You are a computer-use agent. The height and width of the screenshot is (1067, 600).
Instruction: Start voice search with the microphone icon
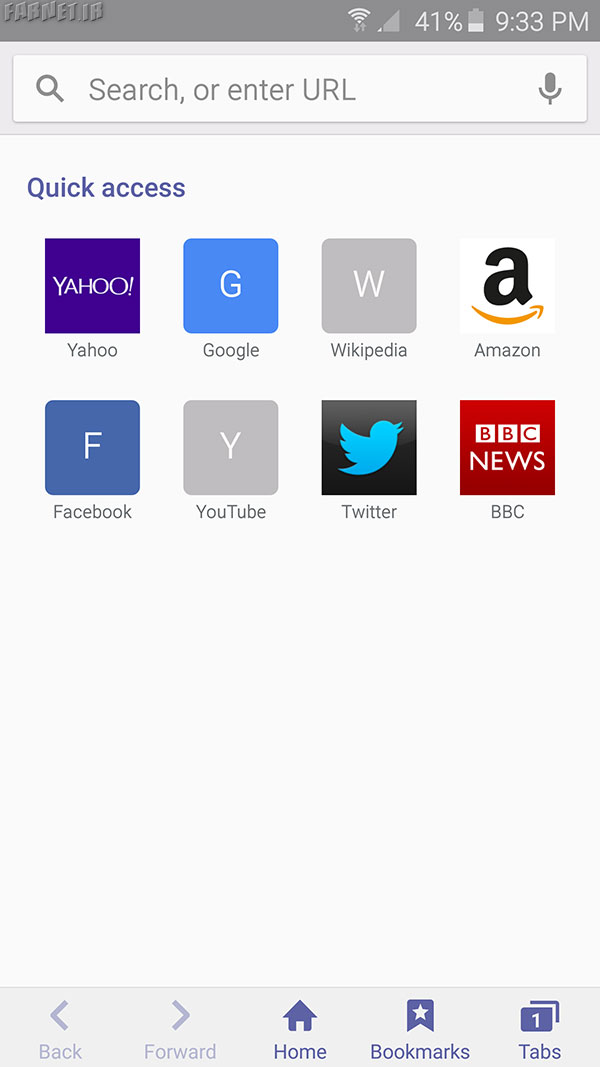point(550,89)
